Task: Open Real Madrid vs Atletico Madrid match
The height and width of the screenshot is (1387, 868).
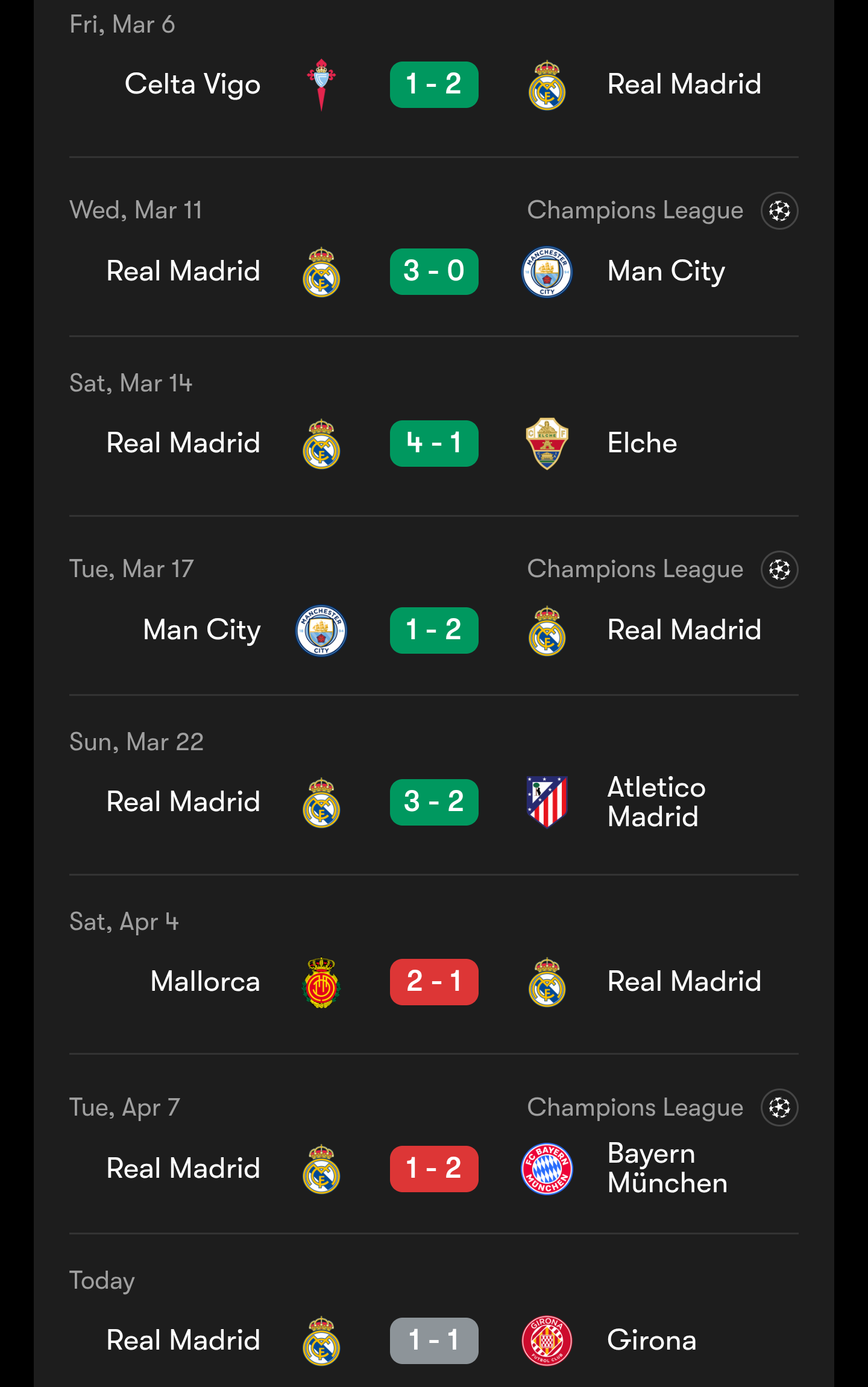Action: point(434,802)
